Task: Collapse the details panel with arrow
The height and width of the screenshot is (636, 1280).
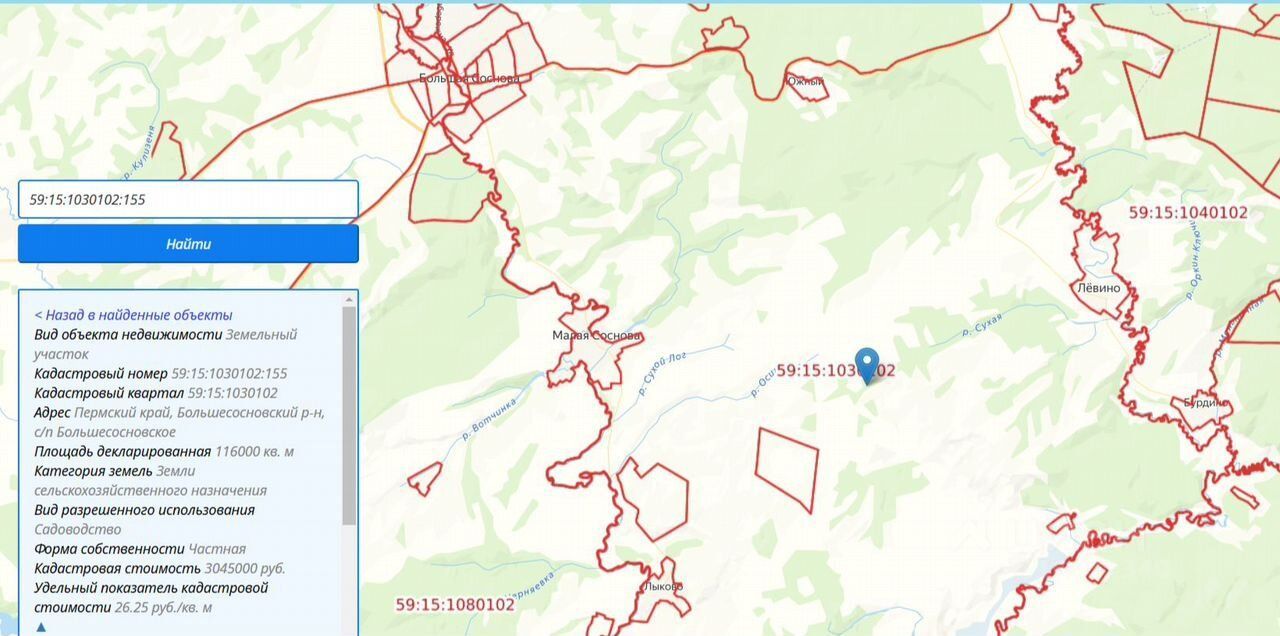Action: [x=41, y=627]
